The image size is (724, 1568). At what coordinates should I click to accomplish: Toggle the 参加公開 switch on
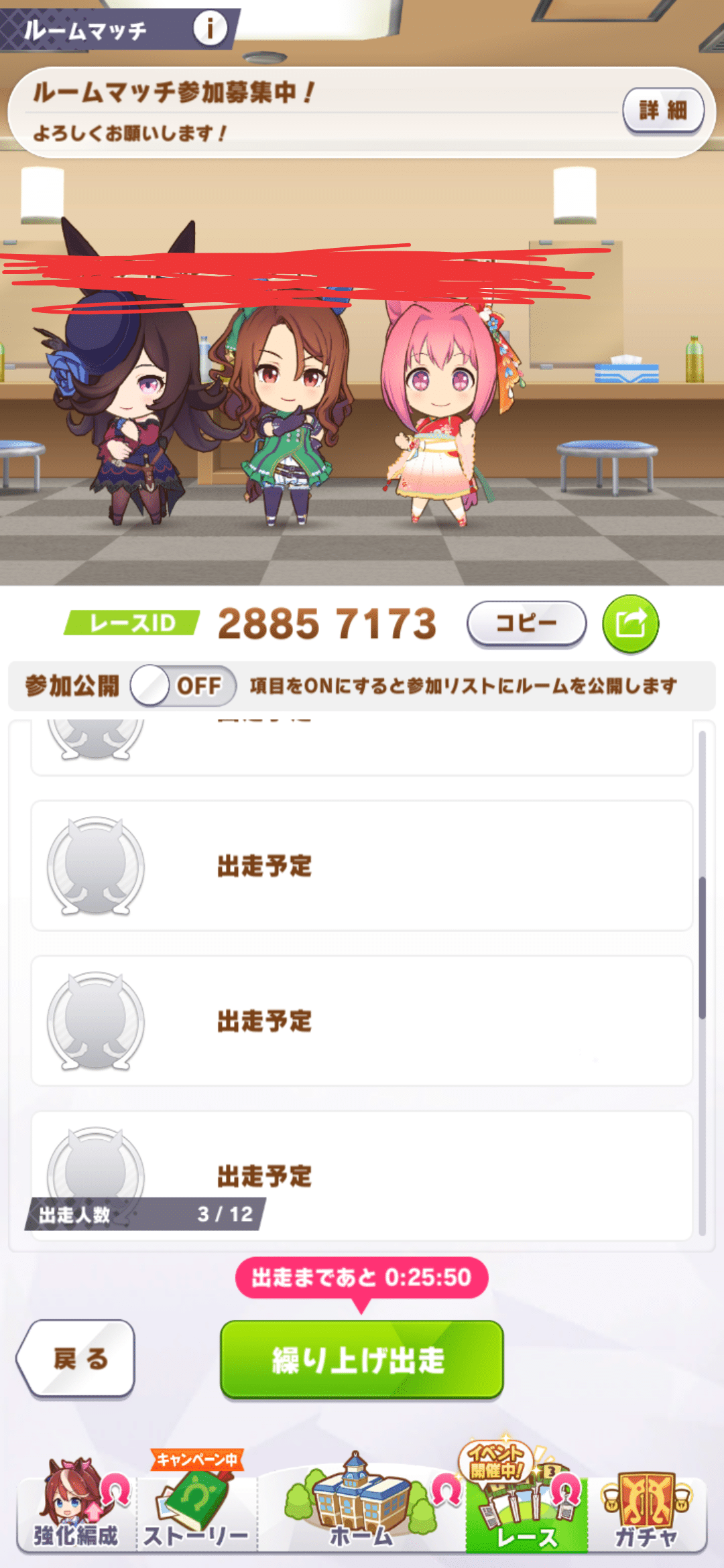pyautogui.click(x=183, y=685)
